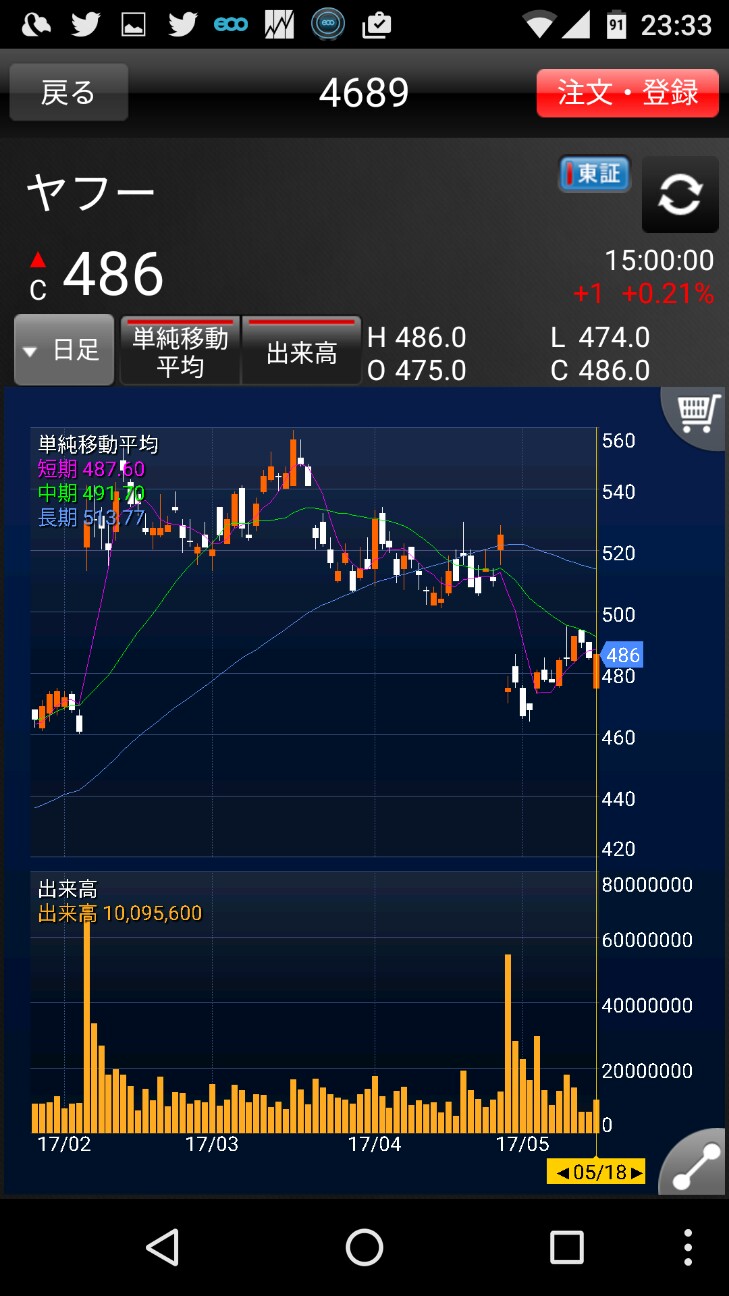Open the 日足 chart period dropdown

coord(64,350)
